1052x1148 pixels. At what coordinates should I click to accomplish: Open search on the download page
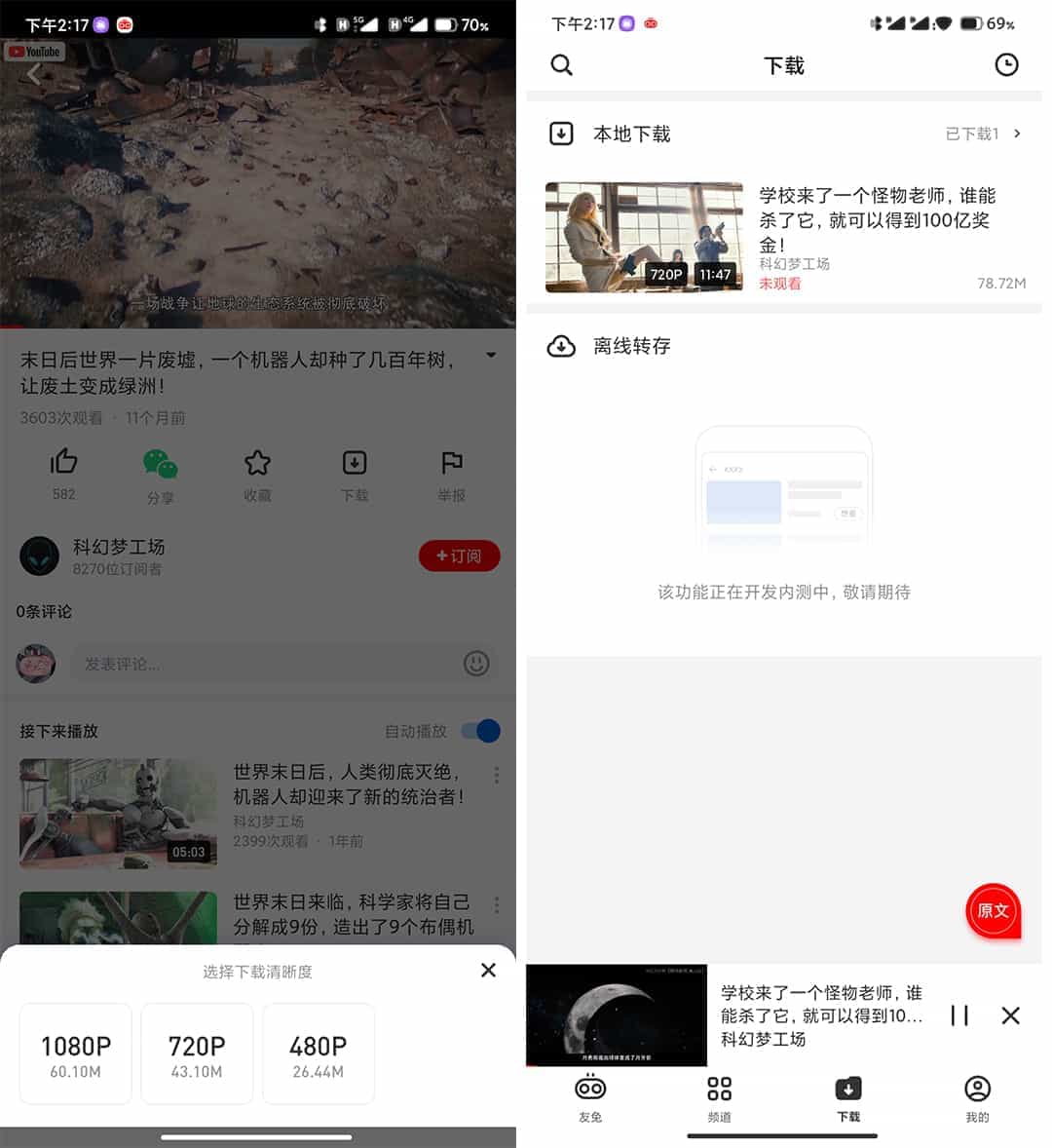click(562, 65)
